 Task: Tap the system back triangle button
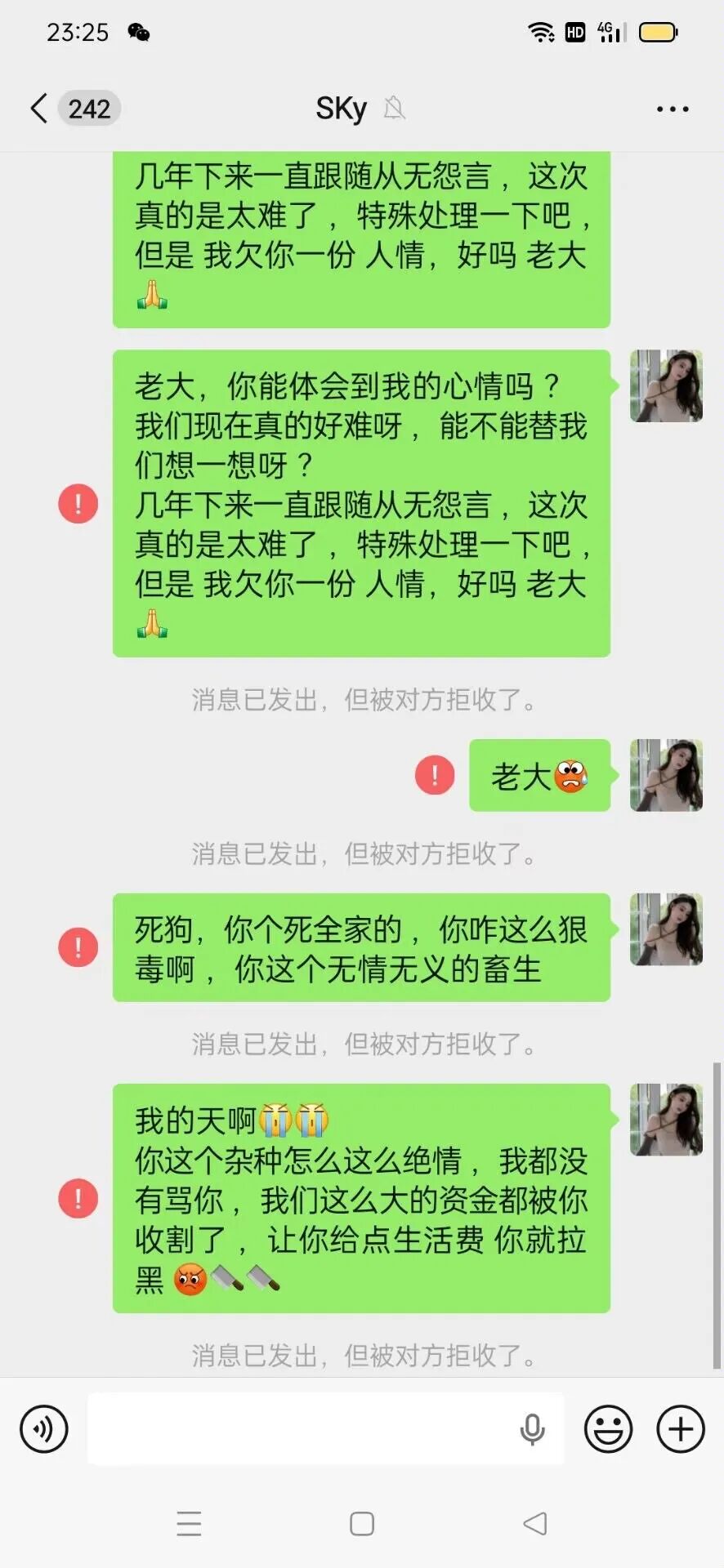(535, 1523)
